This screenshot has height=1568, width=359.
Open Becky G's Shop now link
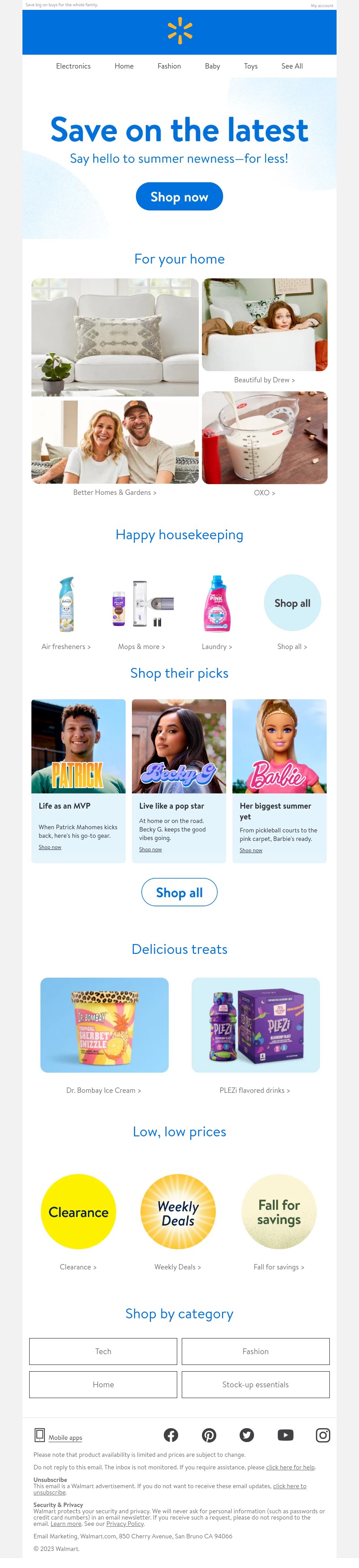click(x=150, y=849)
